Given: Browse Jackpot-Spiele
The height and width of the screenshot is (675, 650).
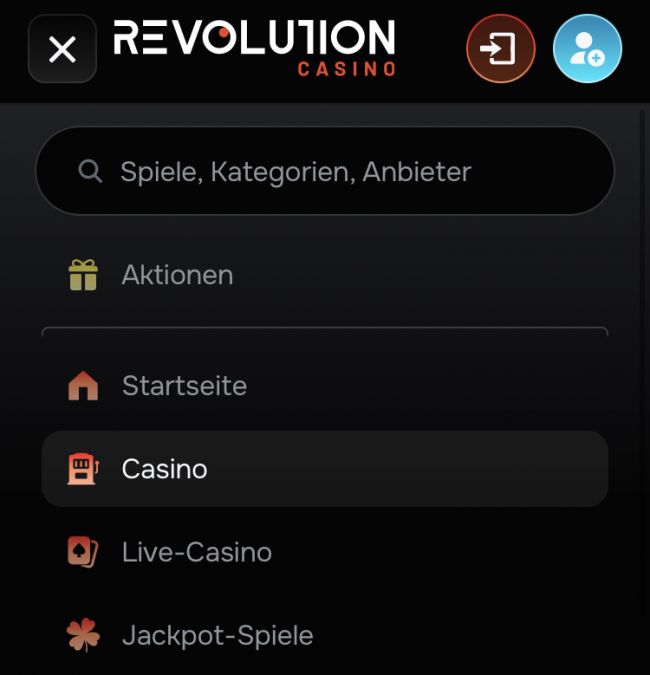Looking at the screenshot, I should [x=217, y=636].
